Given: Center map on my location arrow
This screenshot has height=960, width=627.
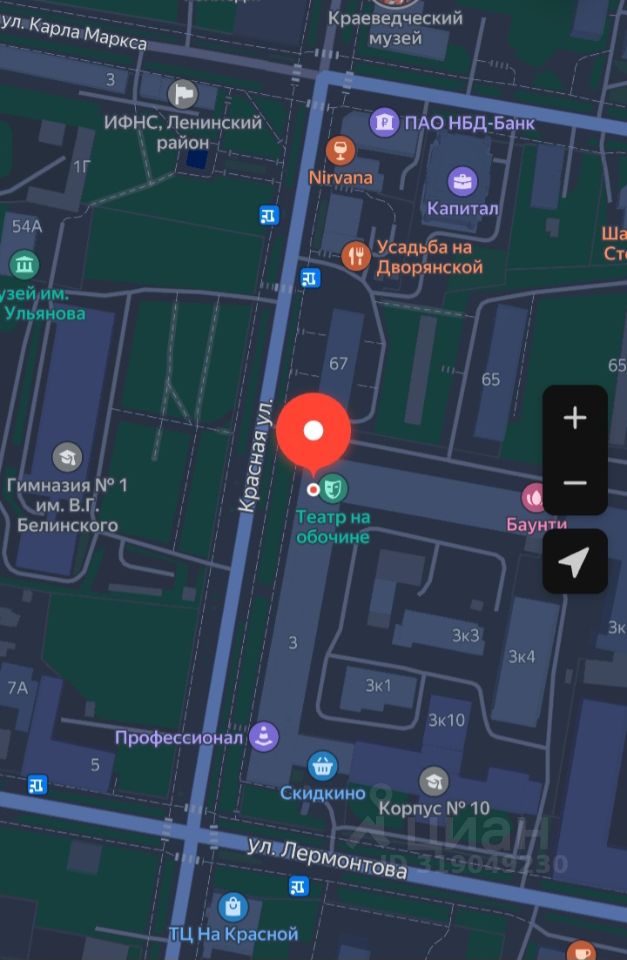Looking at the screenshot, I should click(x=574, y=562).
